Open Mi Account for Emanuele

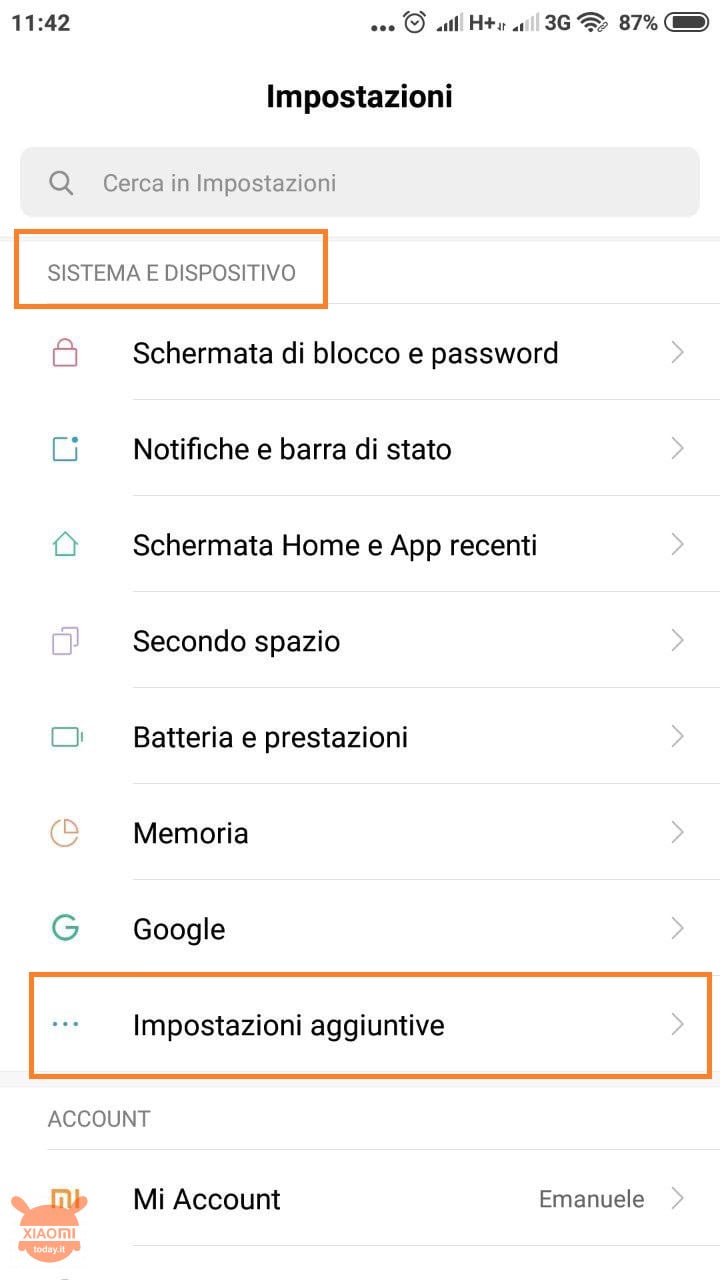(360, 1198)
